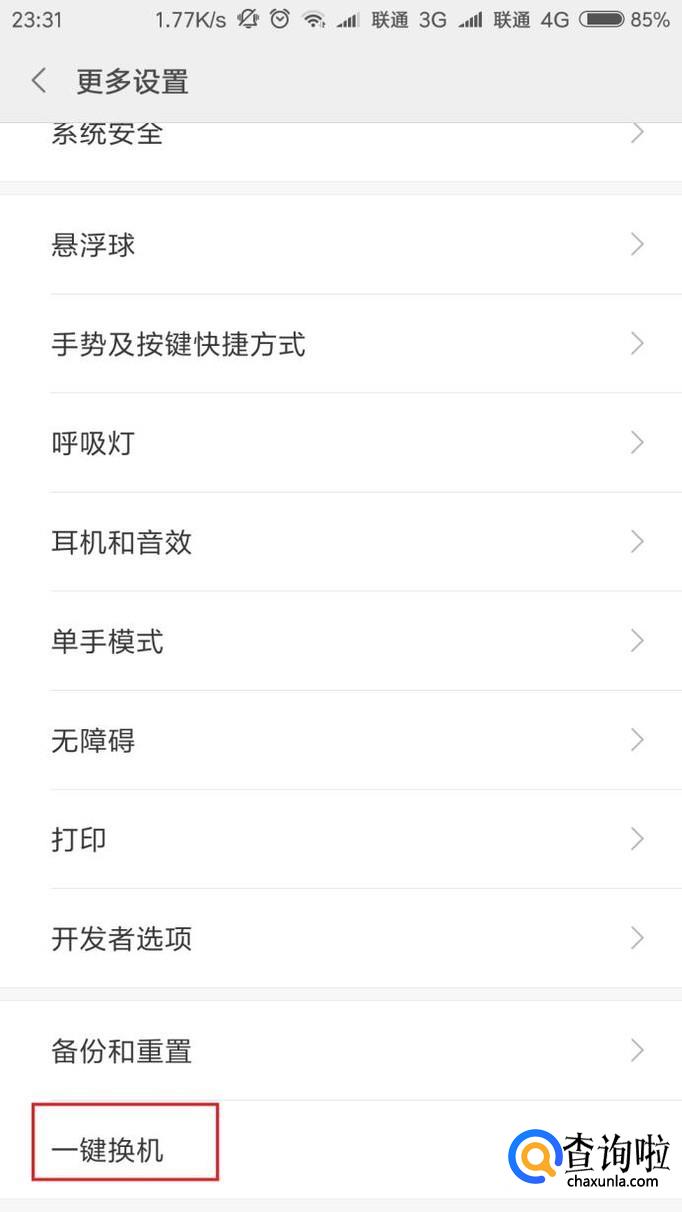Screen dimensions: 682x1212
Task: Open 呼吸灯 settings
Action: [341, 443]
